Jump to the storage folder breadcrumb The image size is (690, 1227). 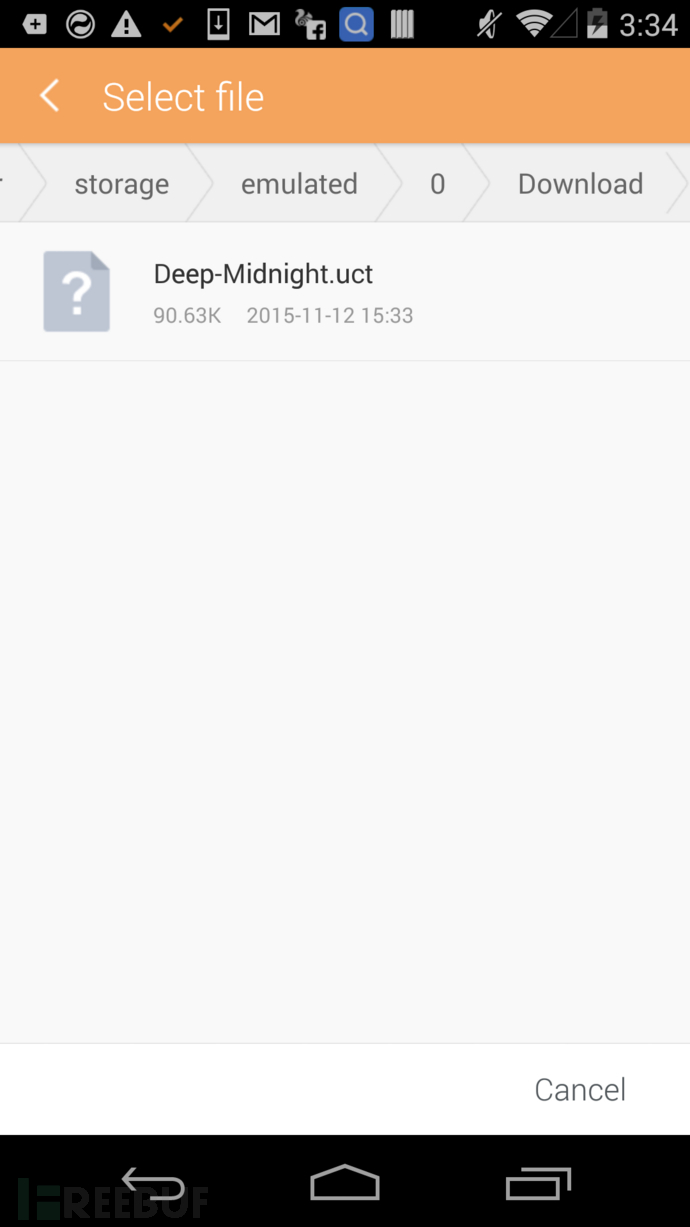point(121,184)
